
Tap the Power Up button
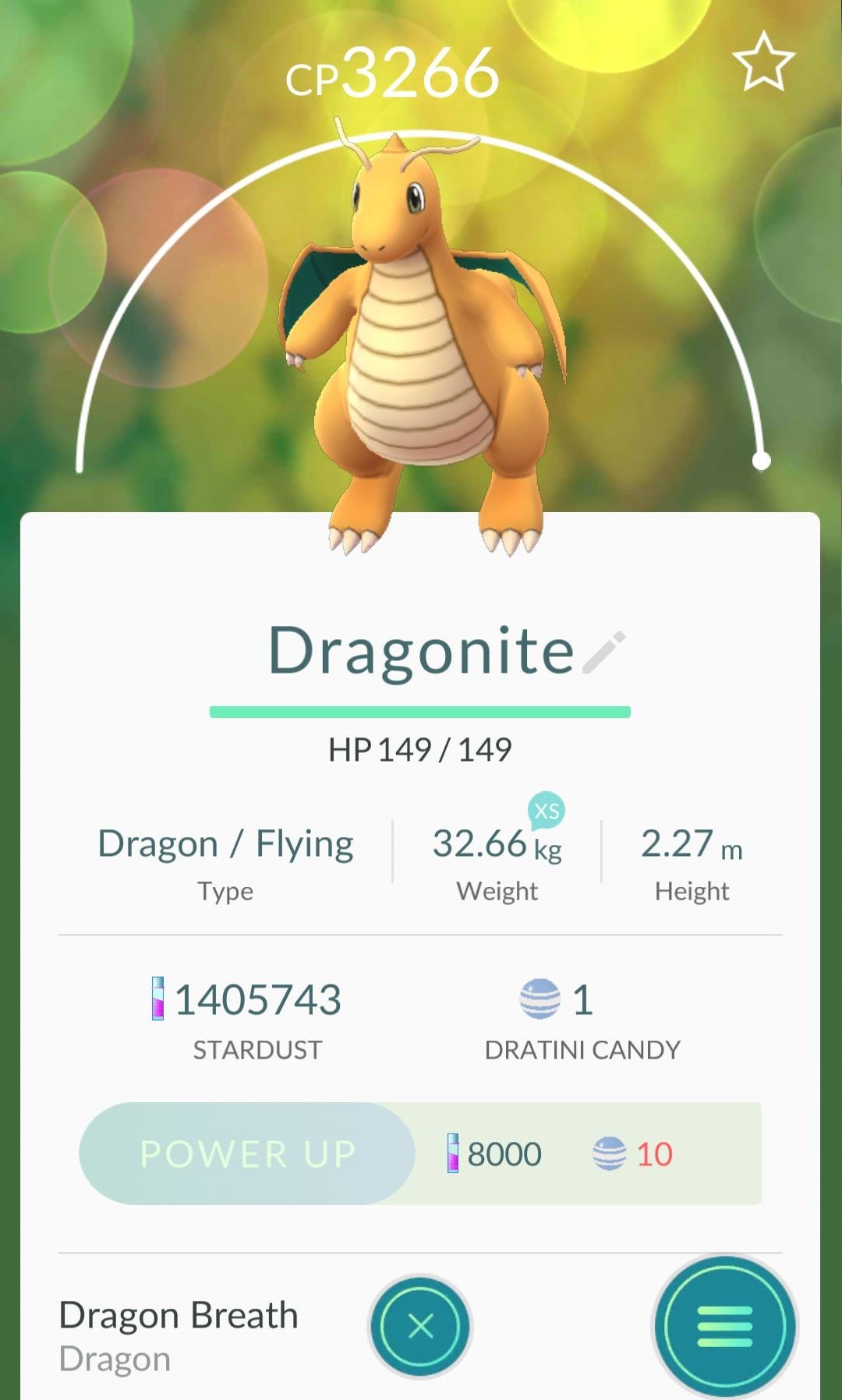247,1153
